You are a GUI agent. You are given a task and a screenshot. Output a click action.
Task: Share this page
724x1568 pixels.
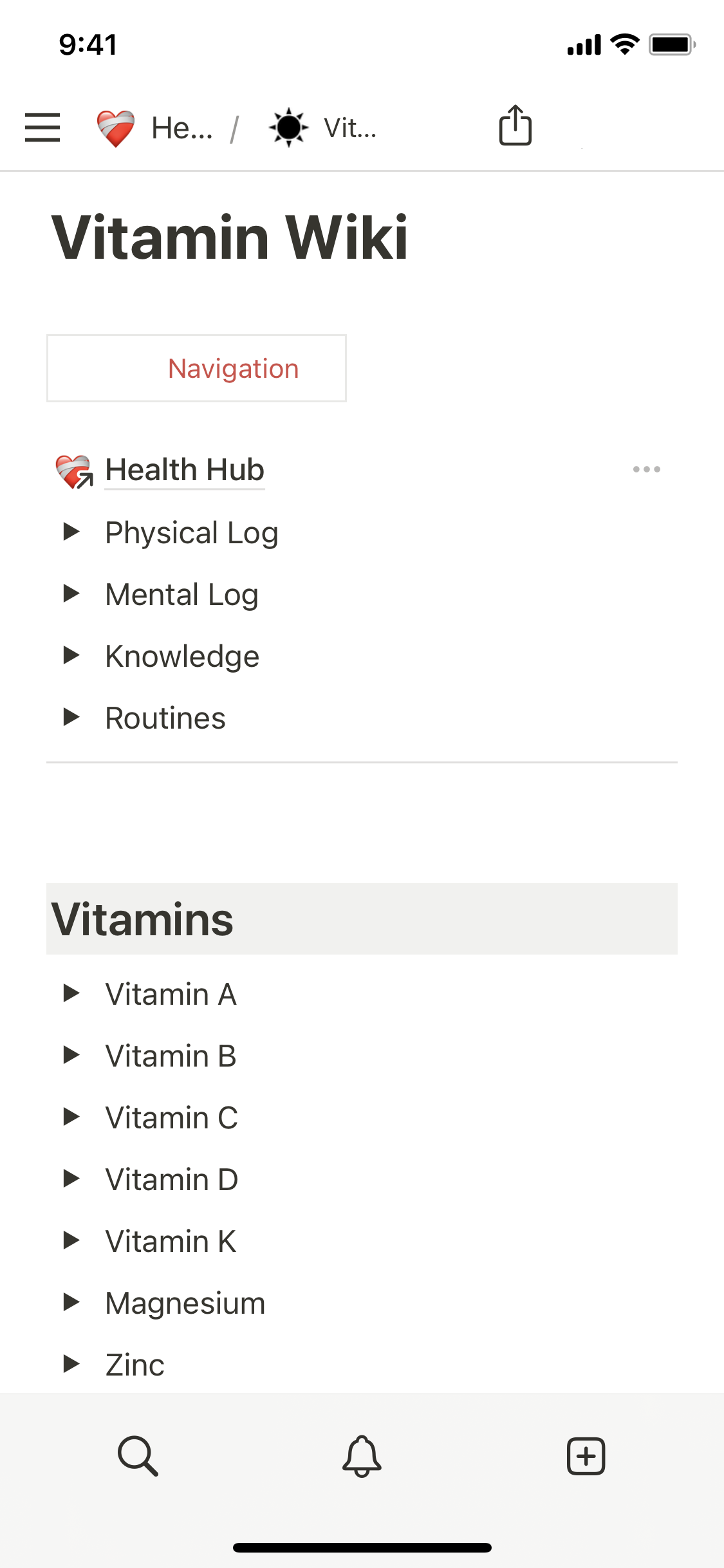515,126
